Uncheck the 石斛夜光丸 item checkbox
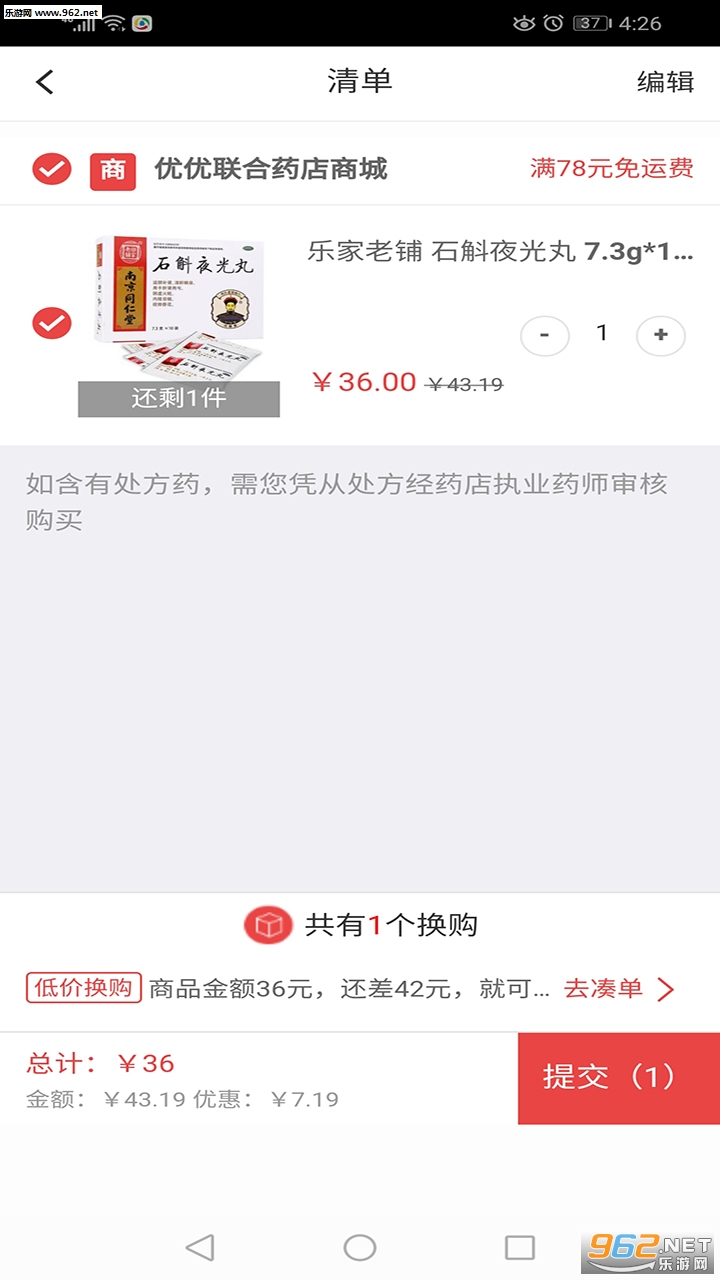This screenshot has width=720, height=1280. point(52,323)
